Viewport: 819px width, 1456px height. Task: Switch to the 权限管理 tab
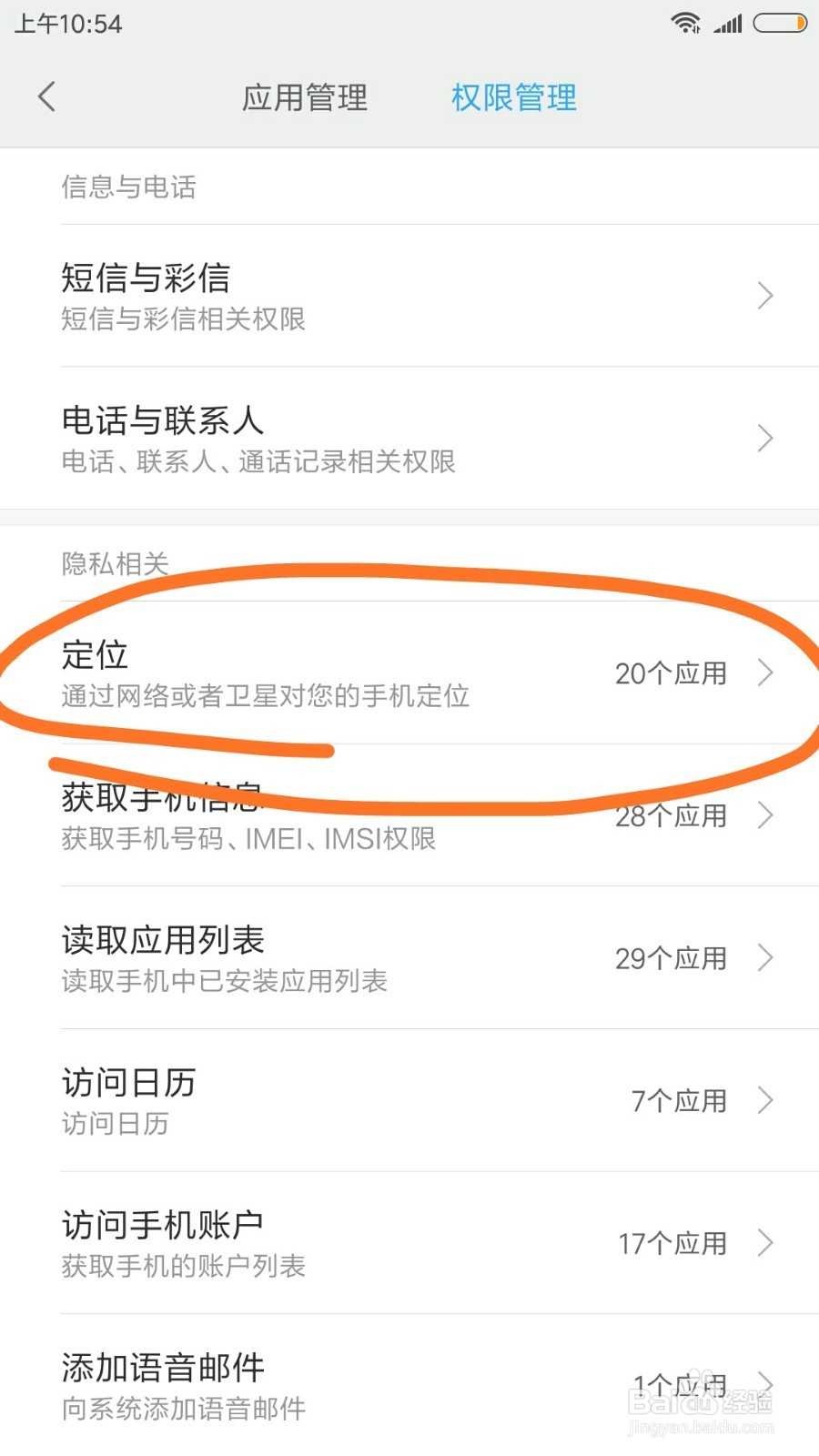pyautogui.click(x=512, y=97)
